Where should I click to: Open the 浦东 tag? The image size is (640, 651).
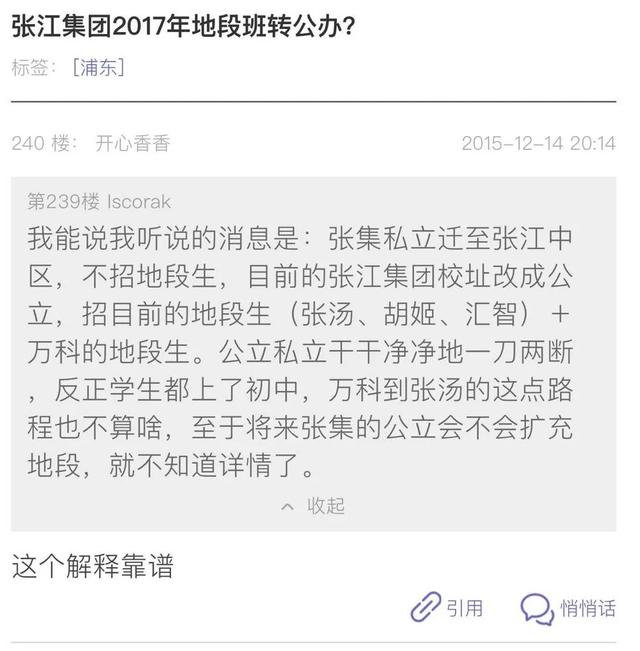coord(98,68)
